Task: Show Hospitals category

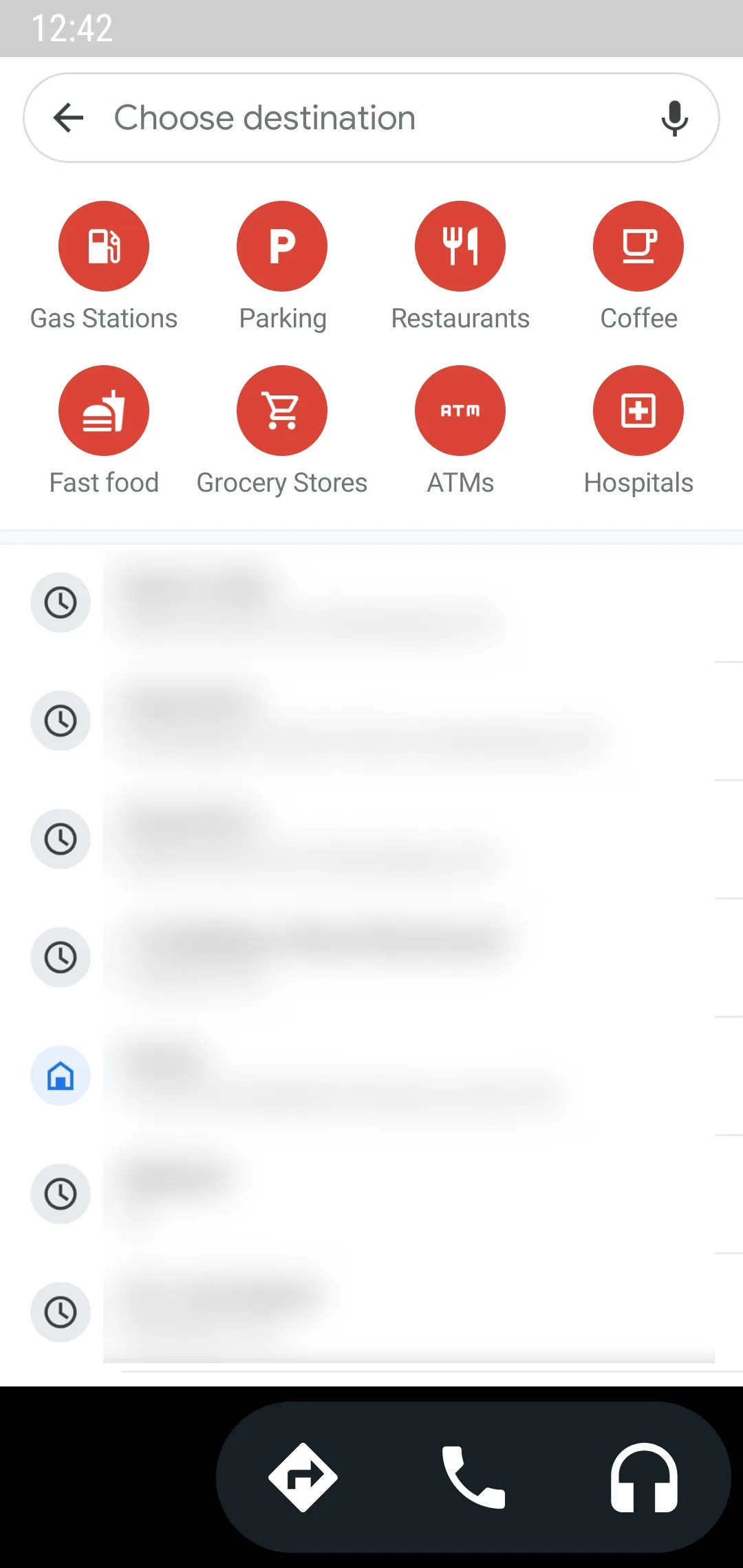Action: click(x=638, y=411)
